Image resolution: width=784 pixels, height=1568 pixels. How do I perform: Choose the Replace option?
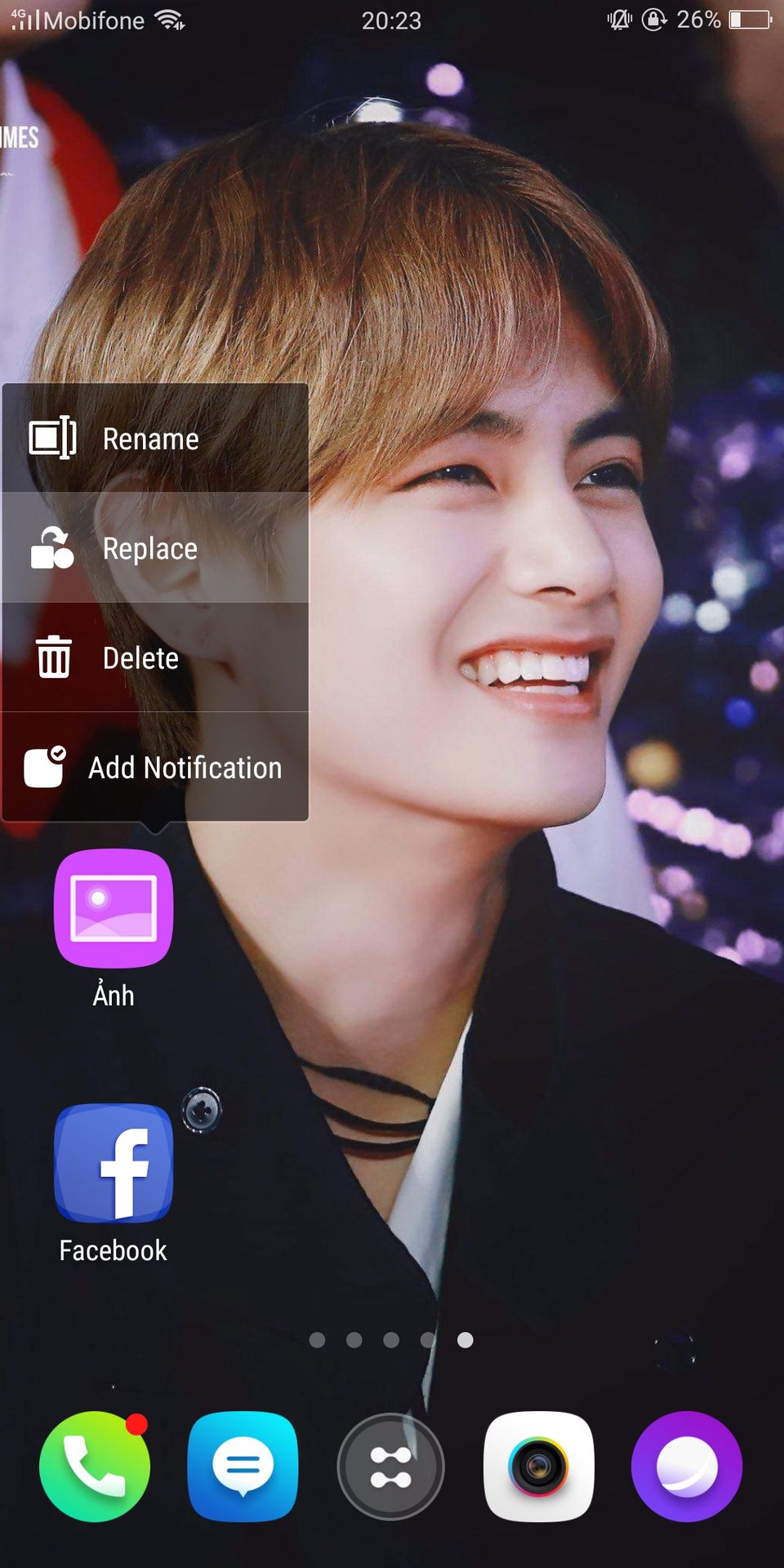point(155,548)
